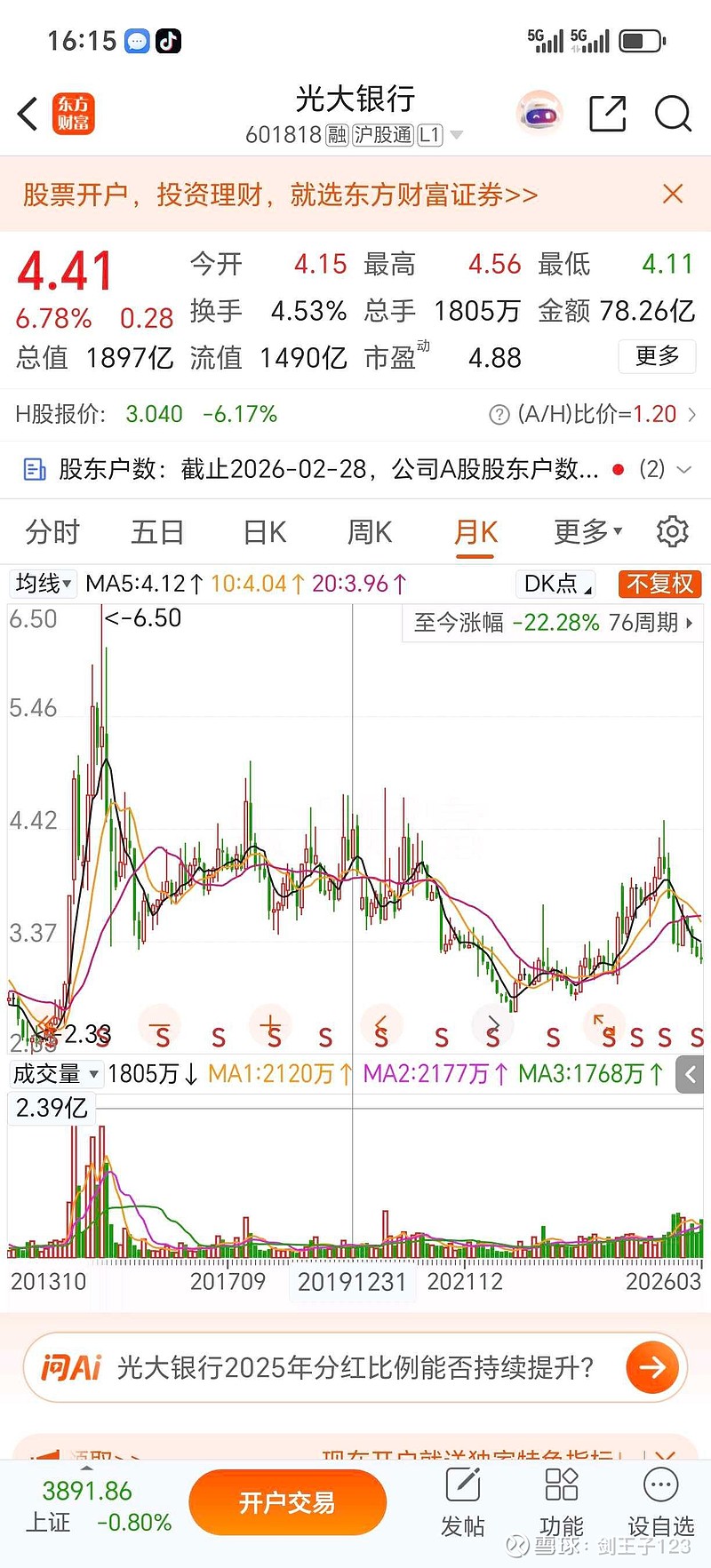
Task: Open the chart settings gear icon
Action: tap(673, 530)
